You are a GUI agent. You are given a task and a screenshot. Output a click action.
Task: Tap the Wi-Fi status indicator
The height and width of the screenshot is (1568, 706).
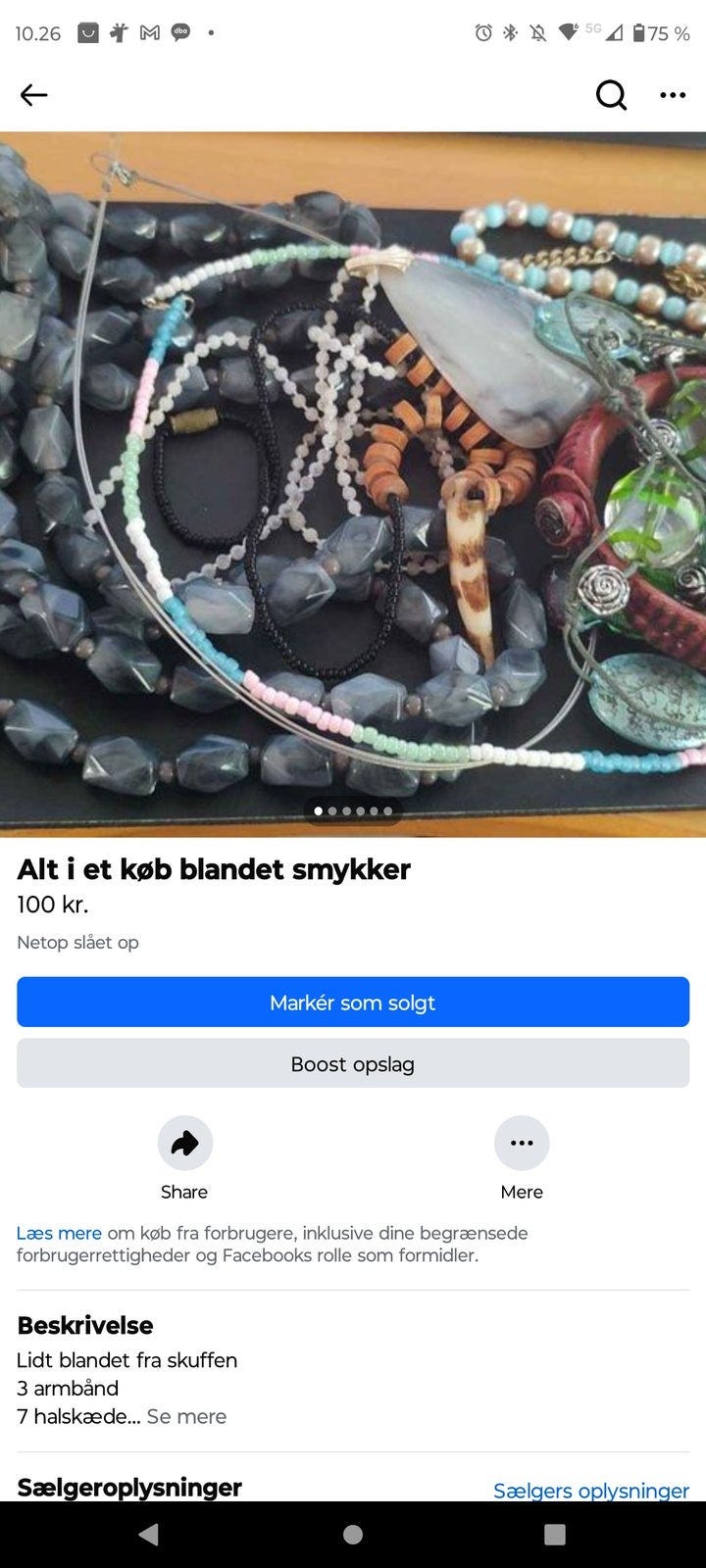569,32
